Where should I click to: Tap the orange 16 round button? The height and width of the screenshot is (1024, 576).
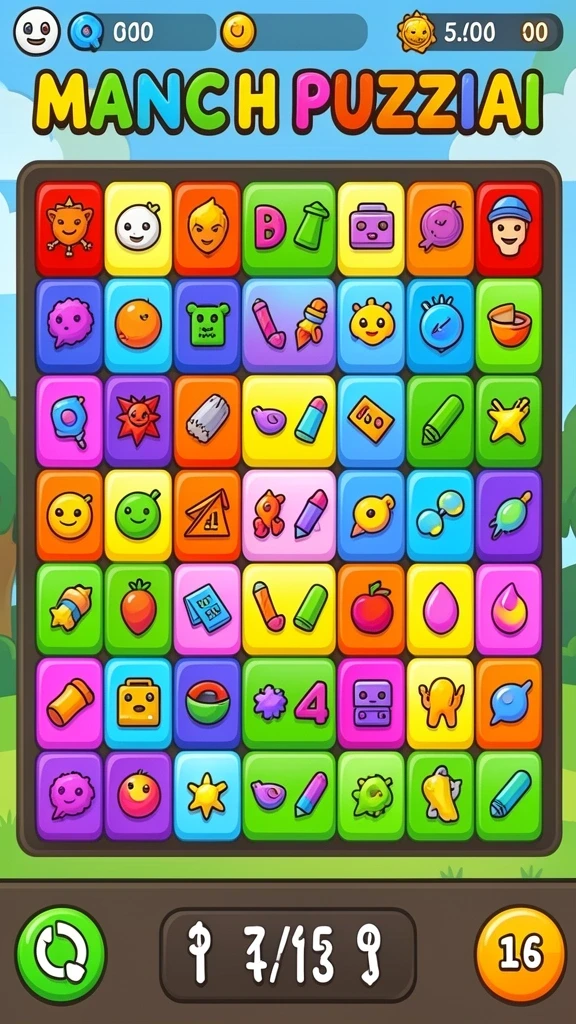(x=520, y=954)
